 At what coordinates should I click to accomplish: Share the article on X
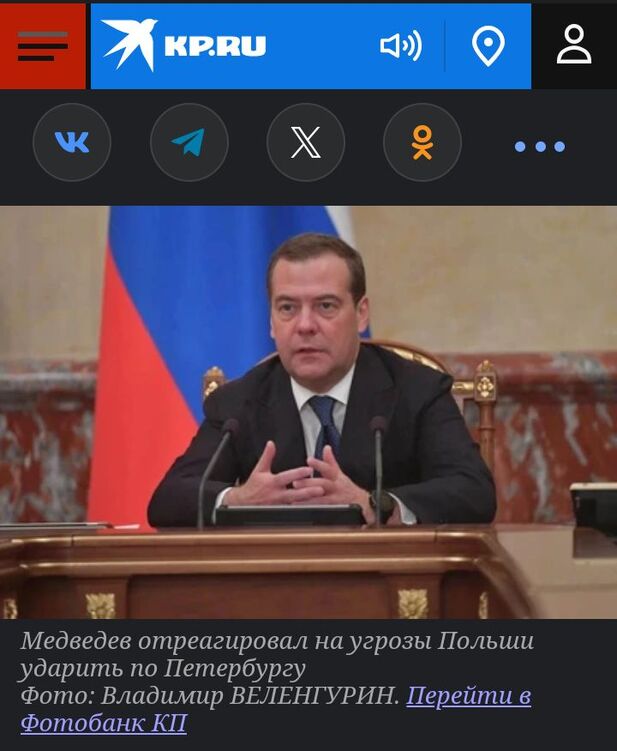click(305, 143)
